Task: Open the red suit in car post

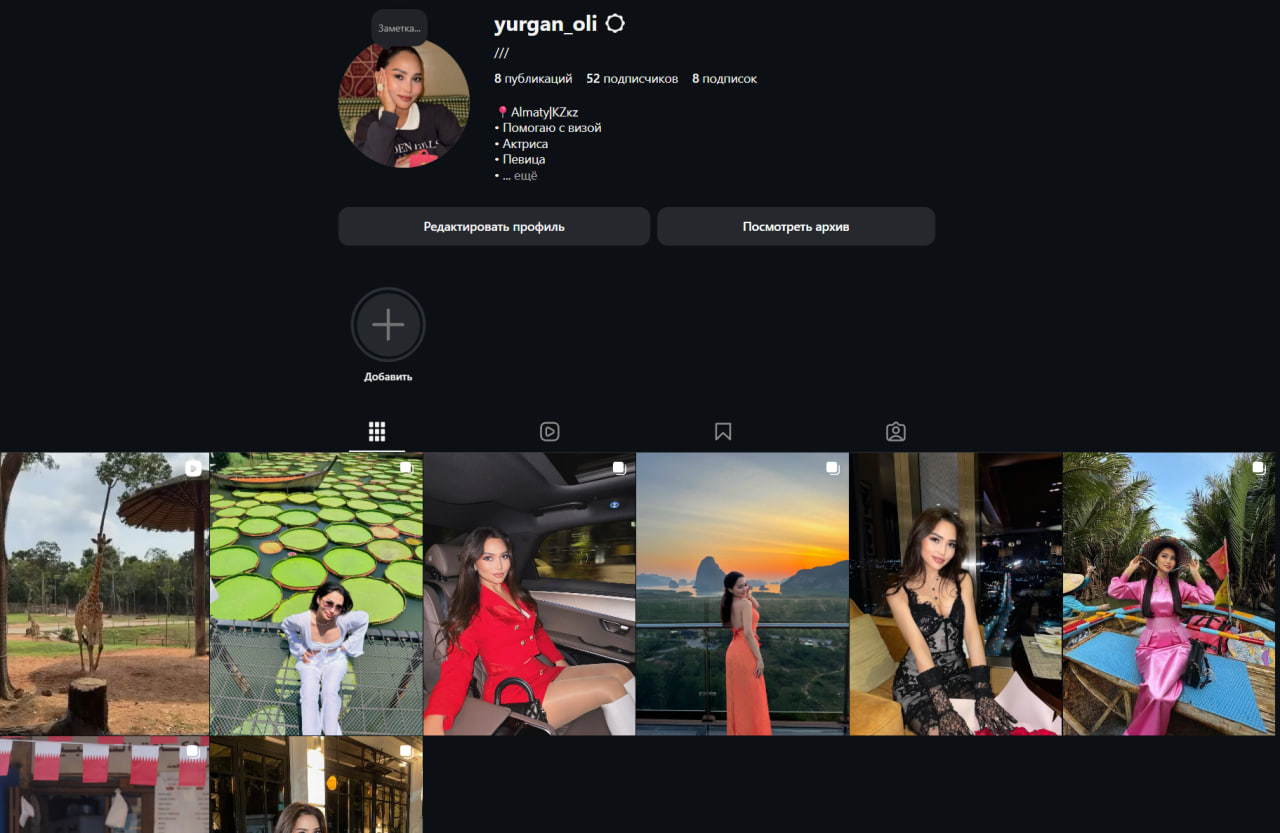Action: click(x=529, y=593)
